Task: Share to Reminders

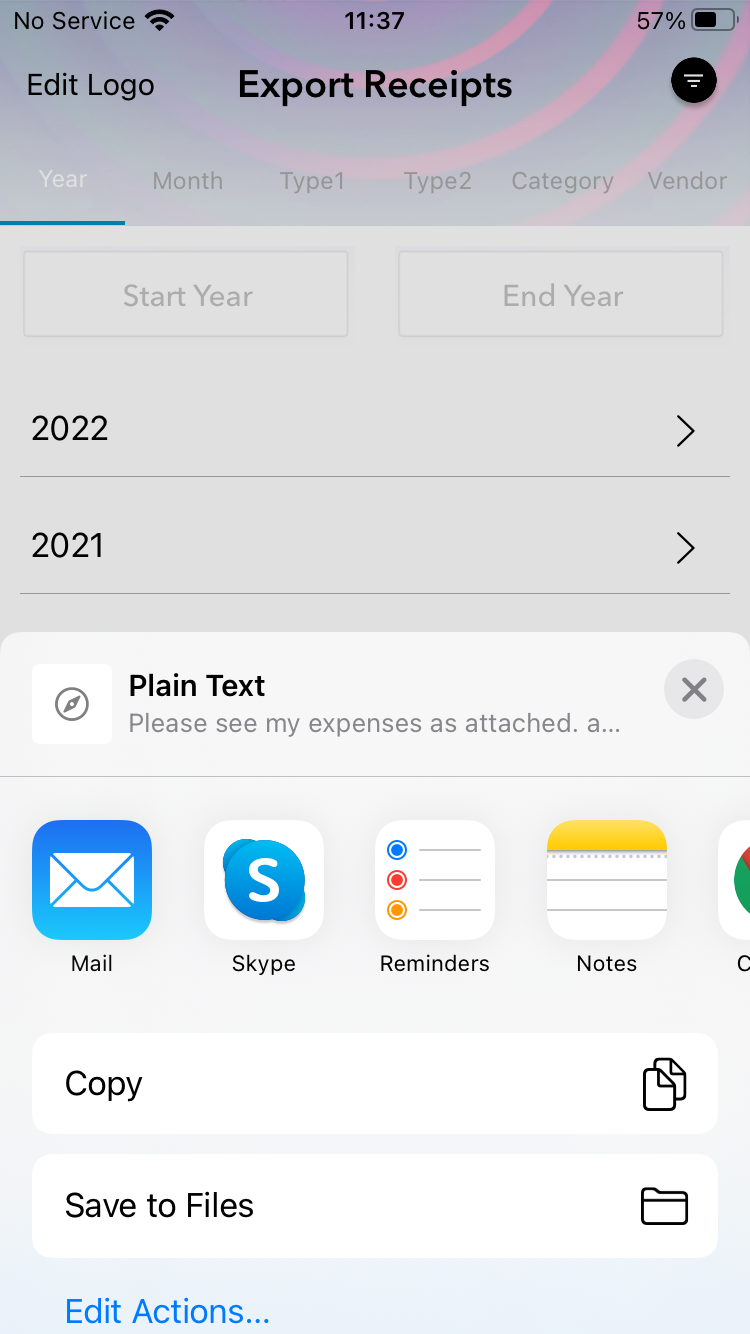Action: click(435, 880)
